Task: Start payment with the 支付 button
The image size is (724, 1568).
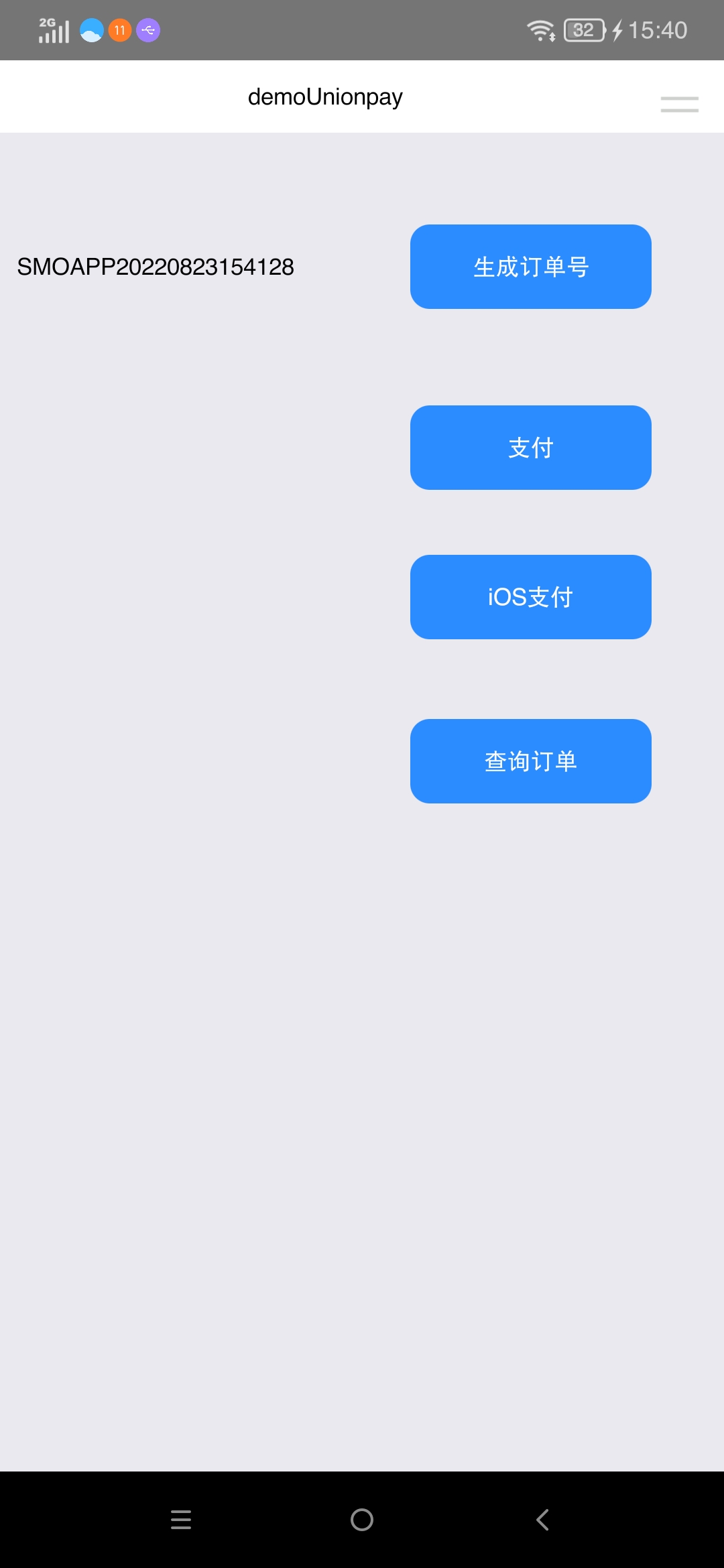Action: pyautogui.click(x=530, y=448)
